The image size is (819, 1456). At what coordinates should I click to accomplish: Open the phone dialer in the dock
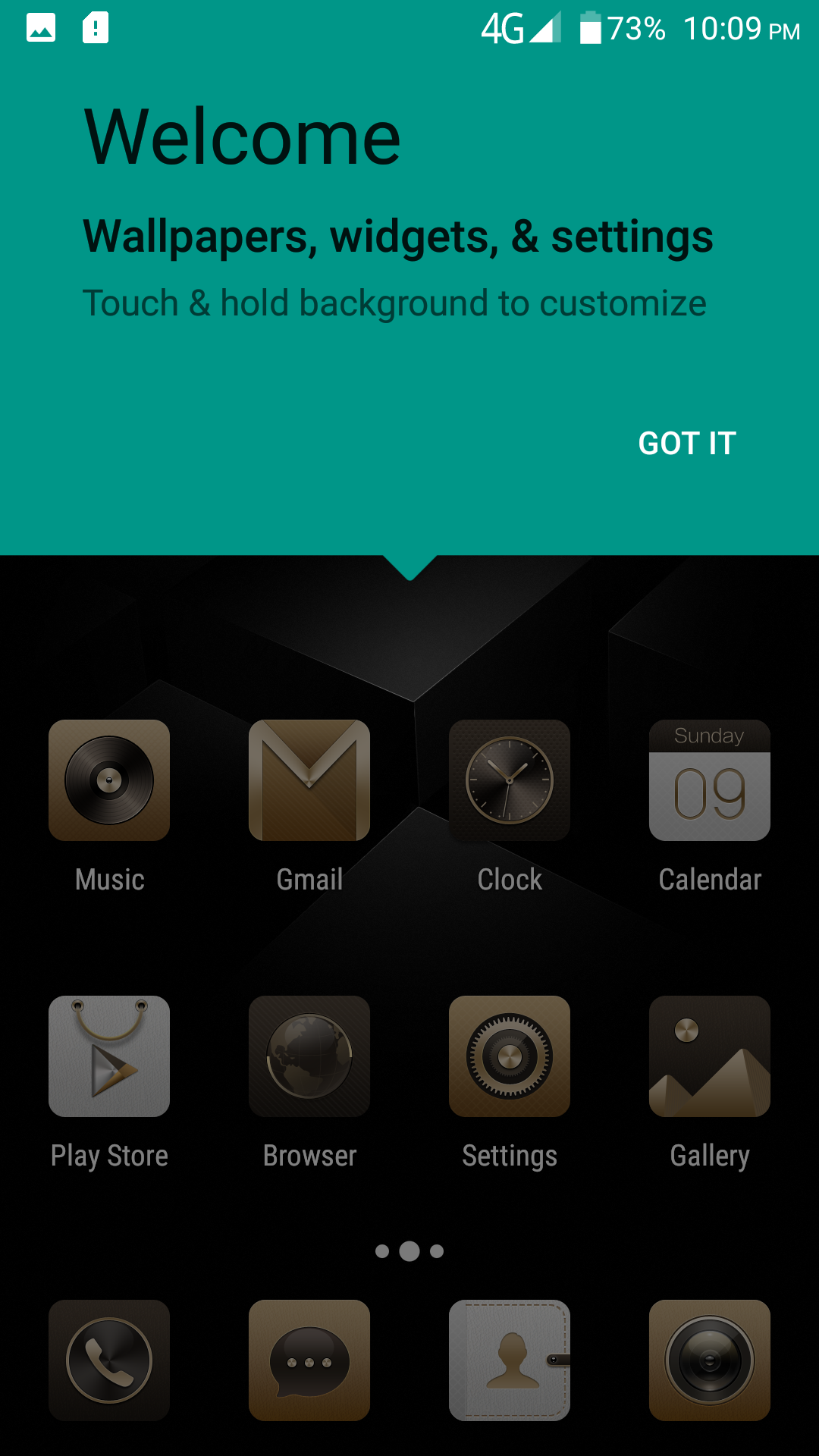[x=109, y=1360]
